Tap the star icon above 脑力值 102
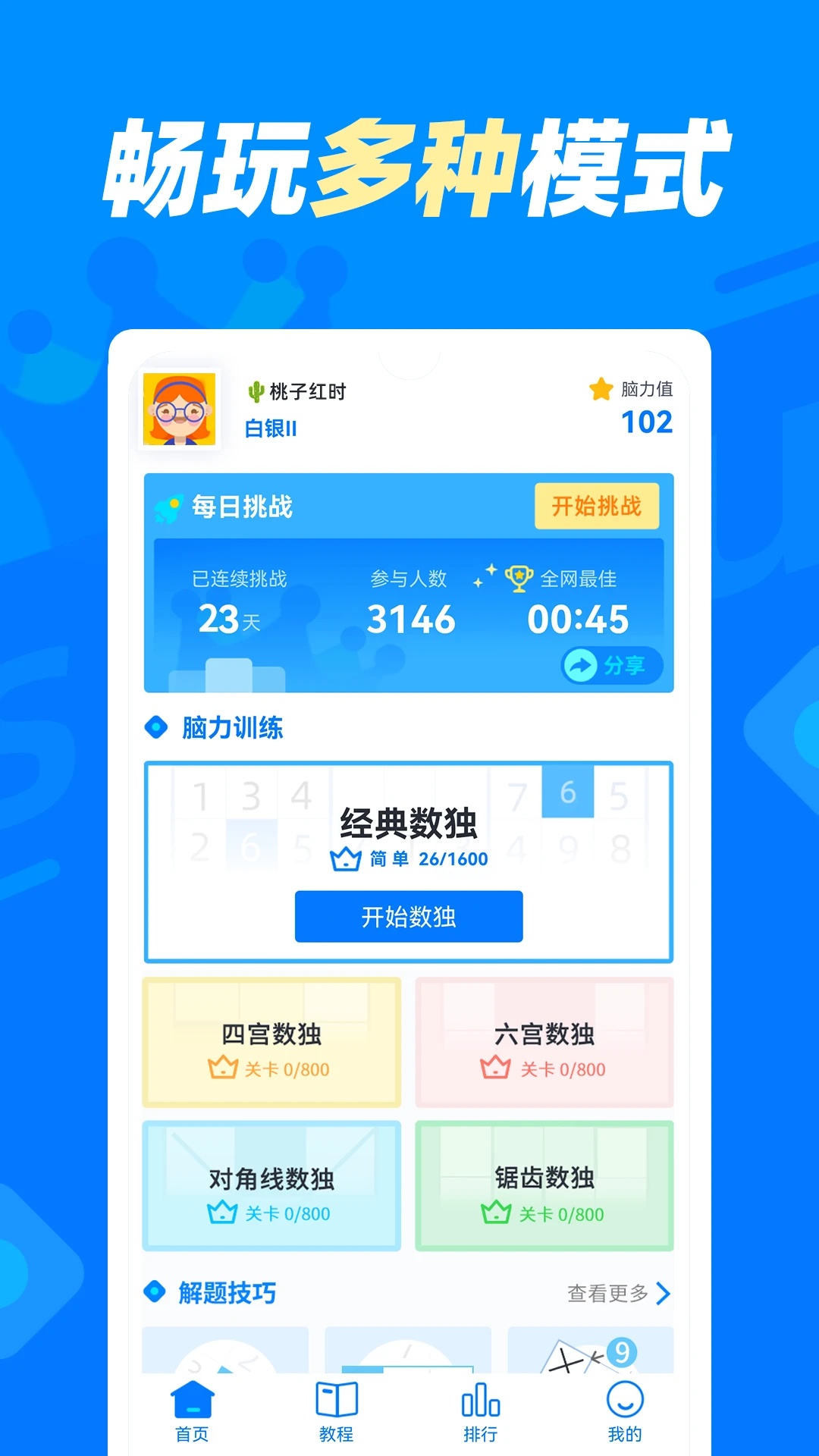This screenshot has height=1456, width=819. point(600,389)
